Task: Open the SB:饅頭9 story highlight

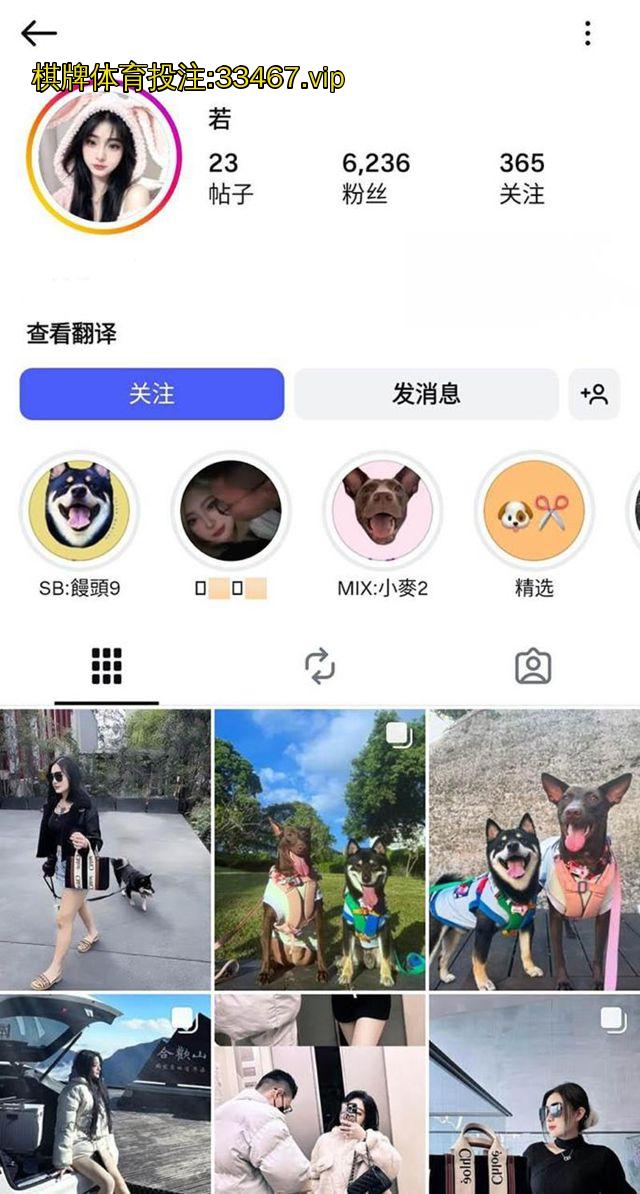Action: (80, 512)
